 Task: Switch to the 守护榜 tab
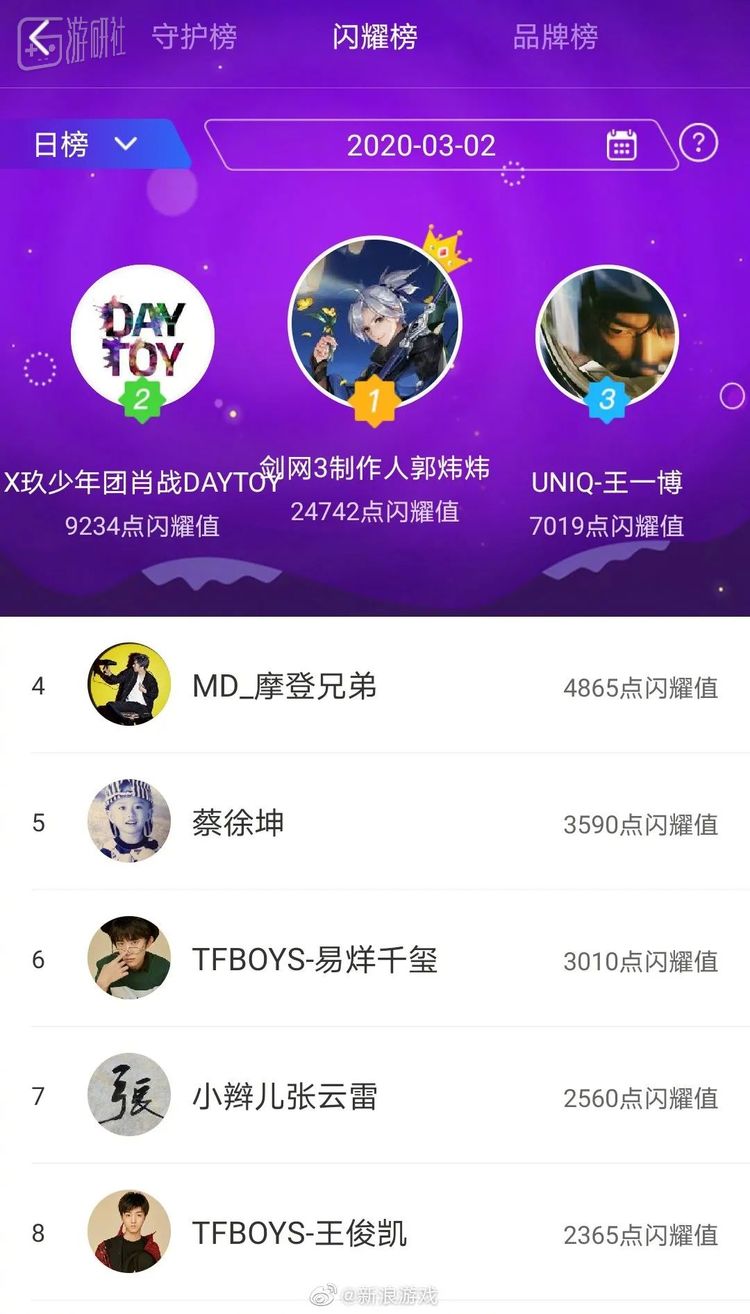tap(194, 38)
